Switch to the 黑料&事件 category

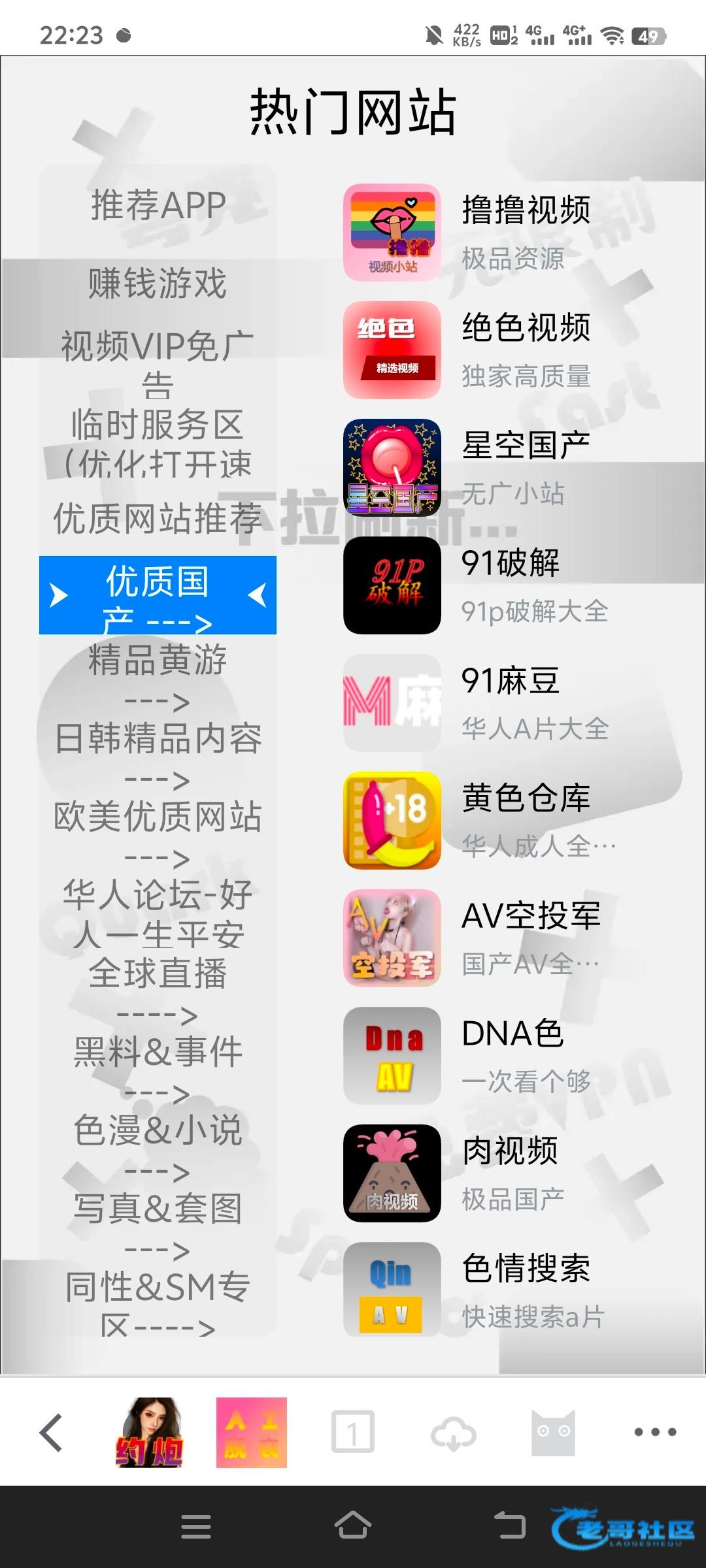click(158, 1053)
